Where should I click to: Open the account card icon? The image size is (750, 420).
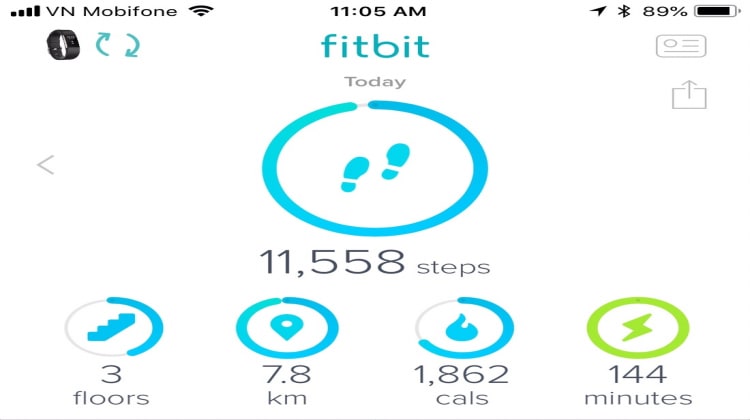tap(680, 46)
